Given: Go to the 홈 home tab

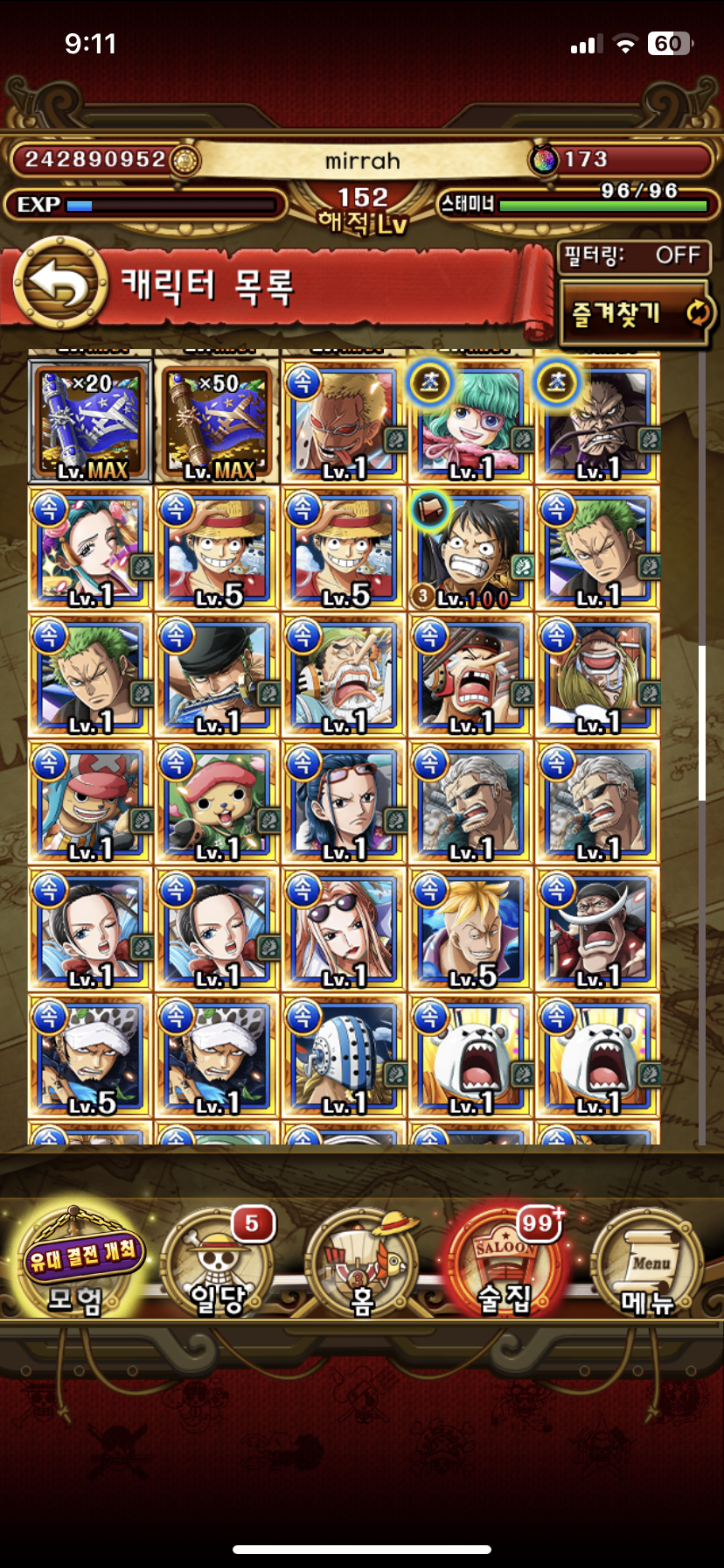Looking at the screenshot, I should coord(362,1266).
